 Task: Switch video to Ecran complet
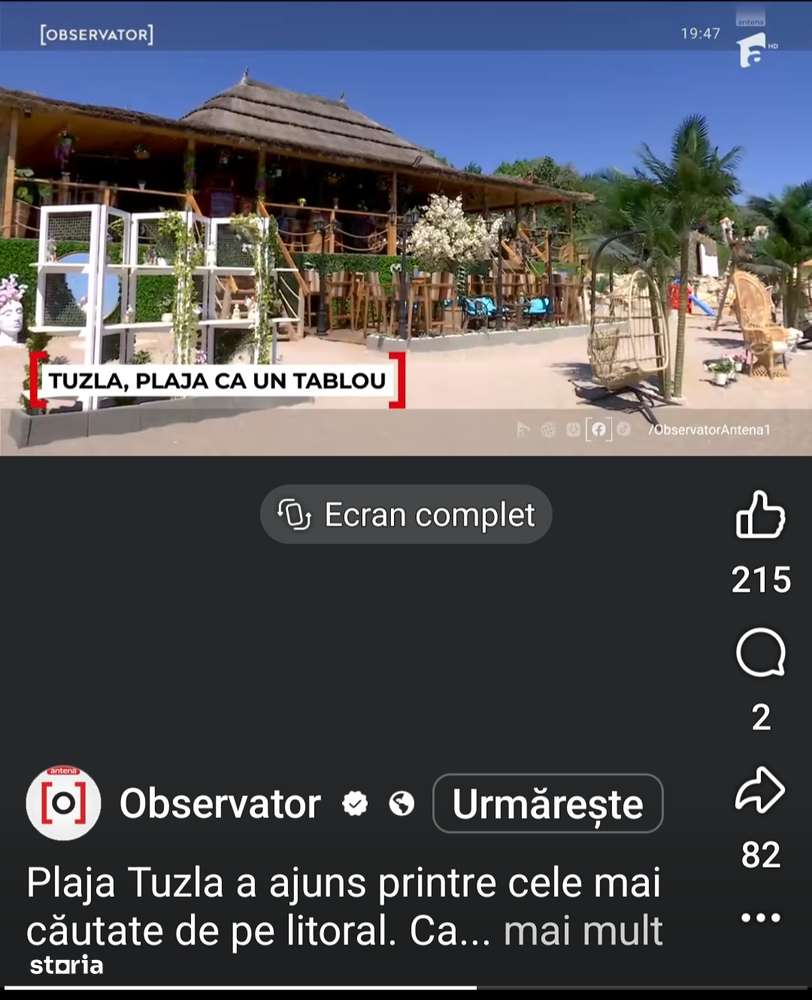point(406,515)
